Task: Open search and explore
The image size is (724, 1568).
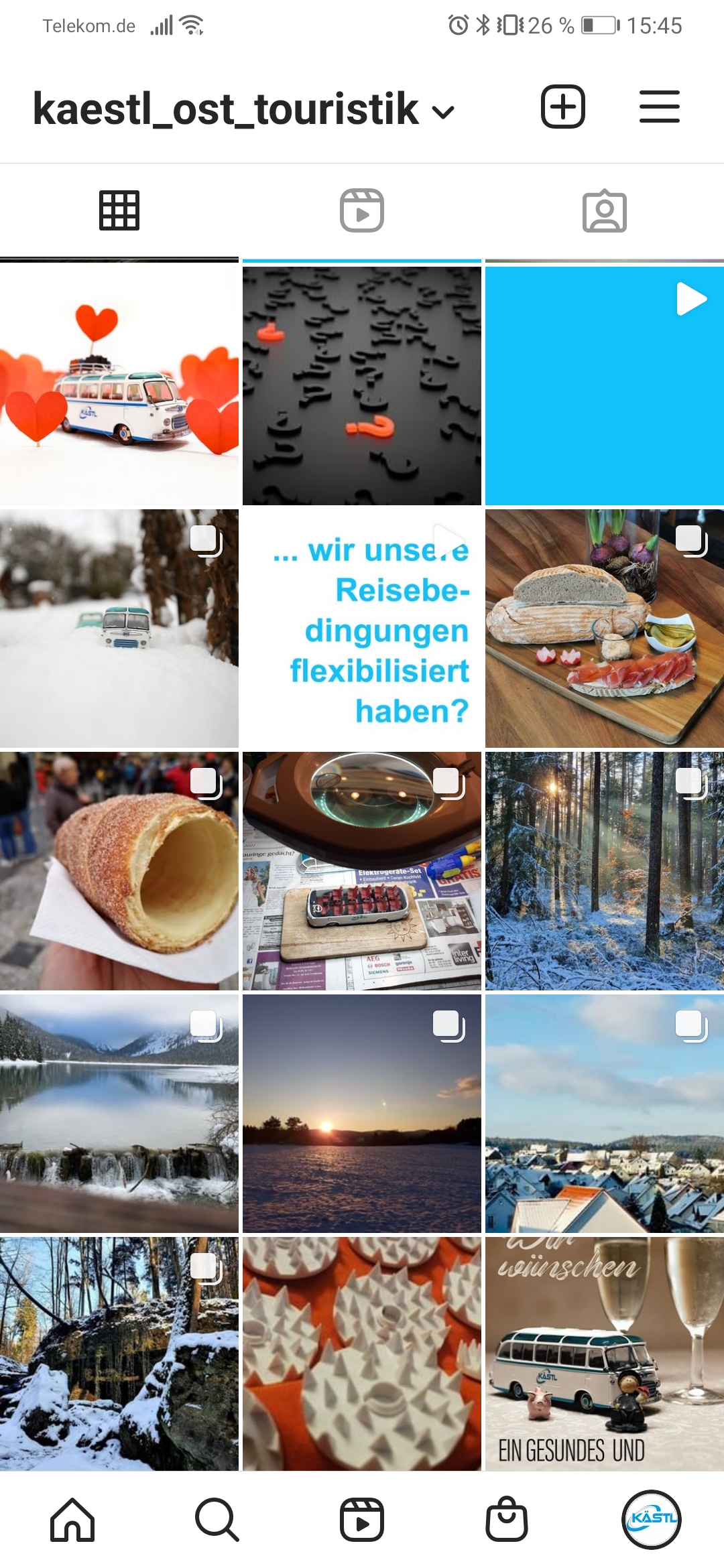Action: coord(217,1520)
